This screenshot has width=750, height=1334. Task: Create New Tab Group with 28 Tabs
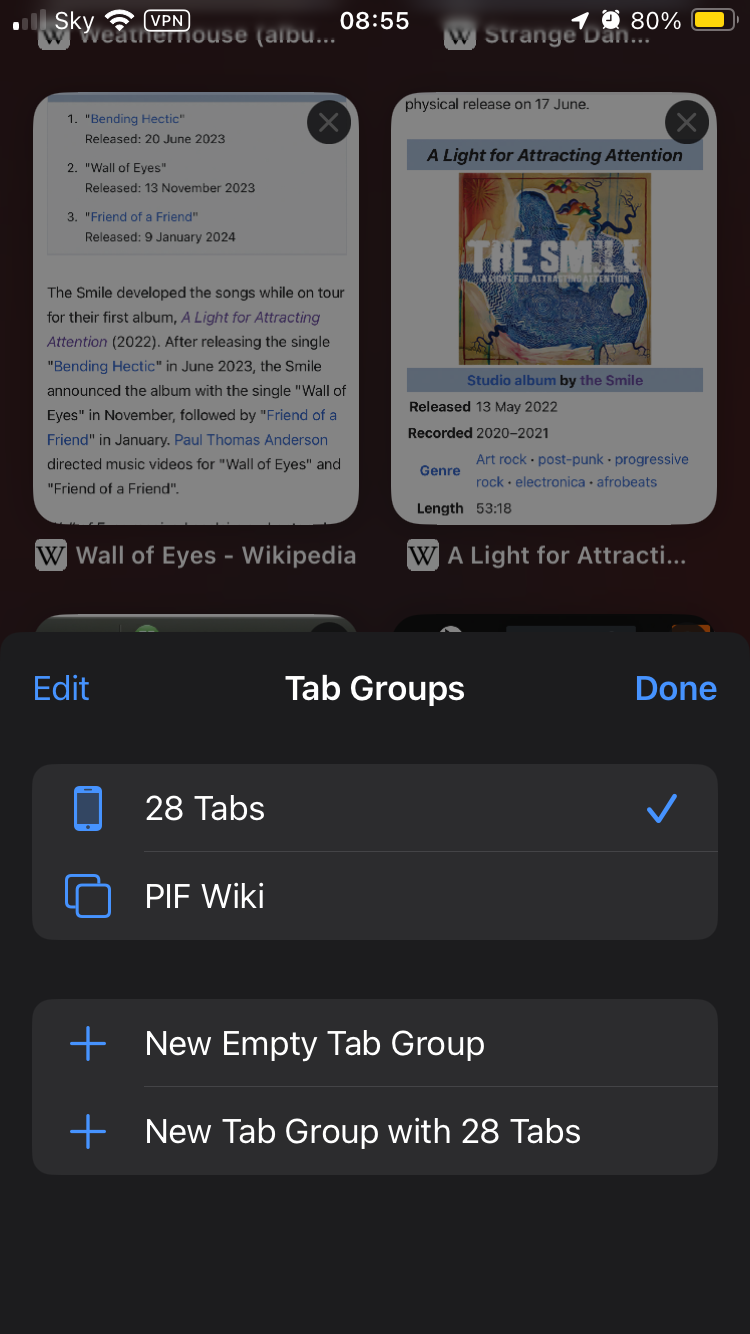pyautogui.click(x=375, y=1131)
